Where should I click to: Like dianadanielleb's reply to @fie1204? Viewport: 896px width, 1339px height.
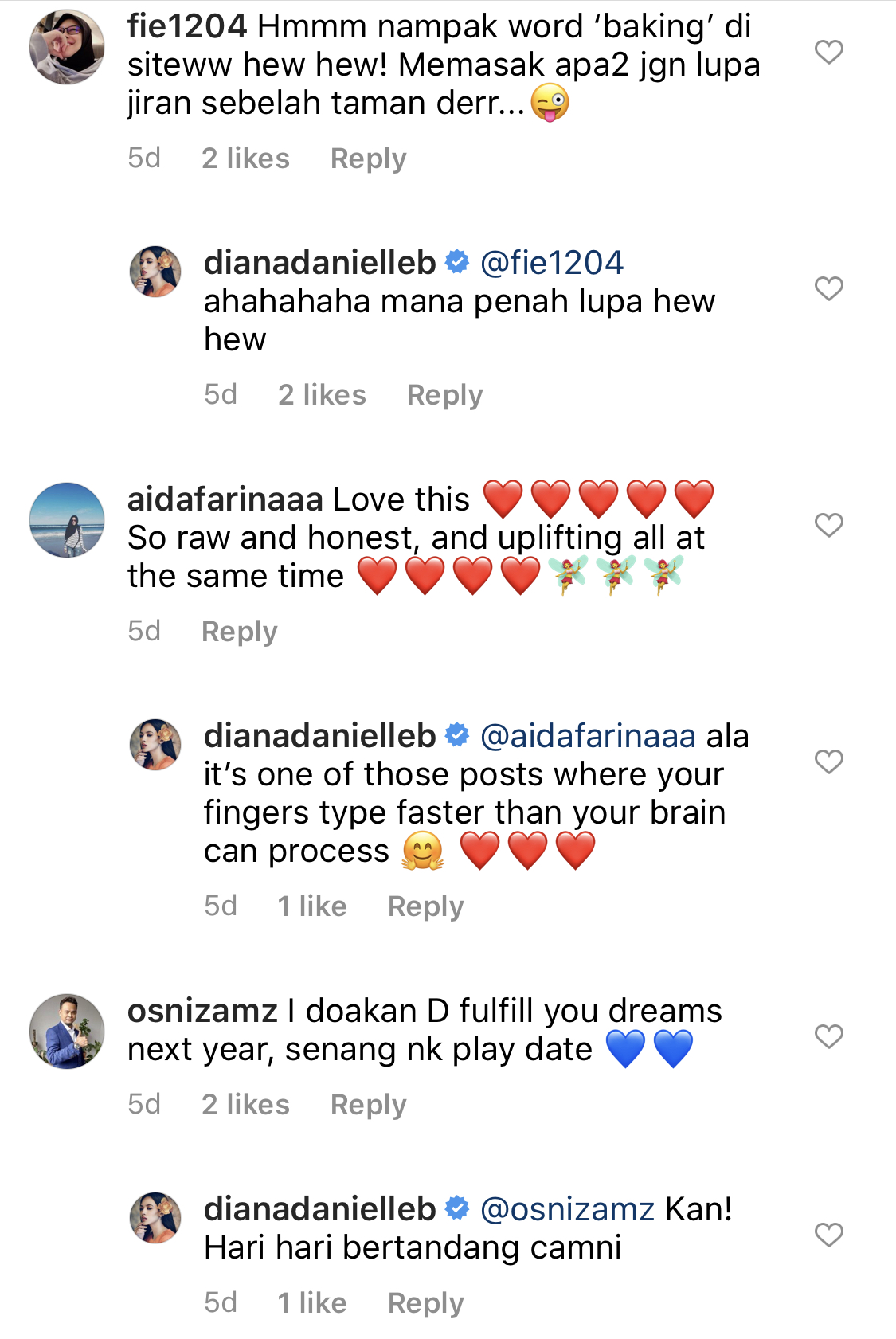point(828,288)
